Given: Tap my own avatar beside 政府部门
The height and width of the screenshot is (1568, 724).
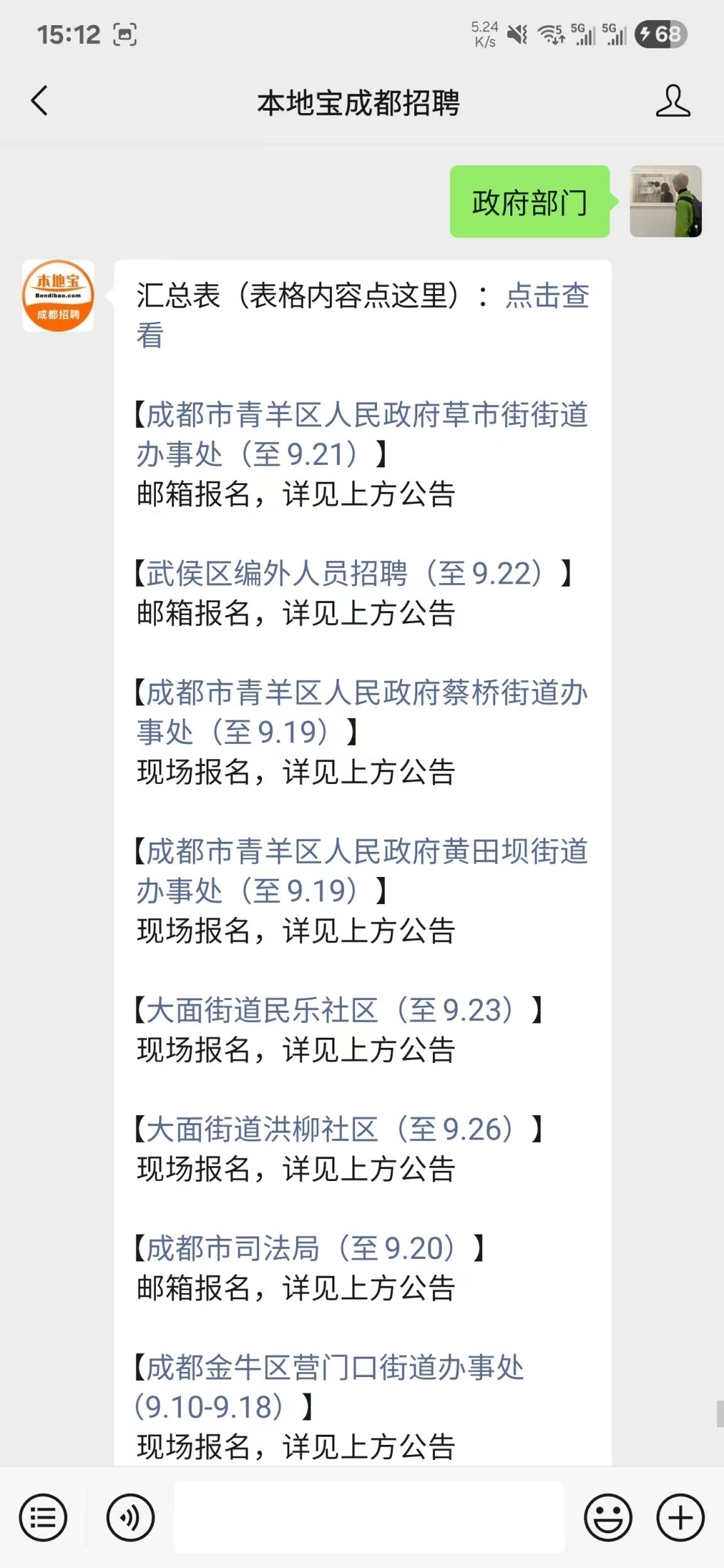Looking at the screenshot, I should point(666,202).
